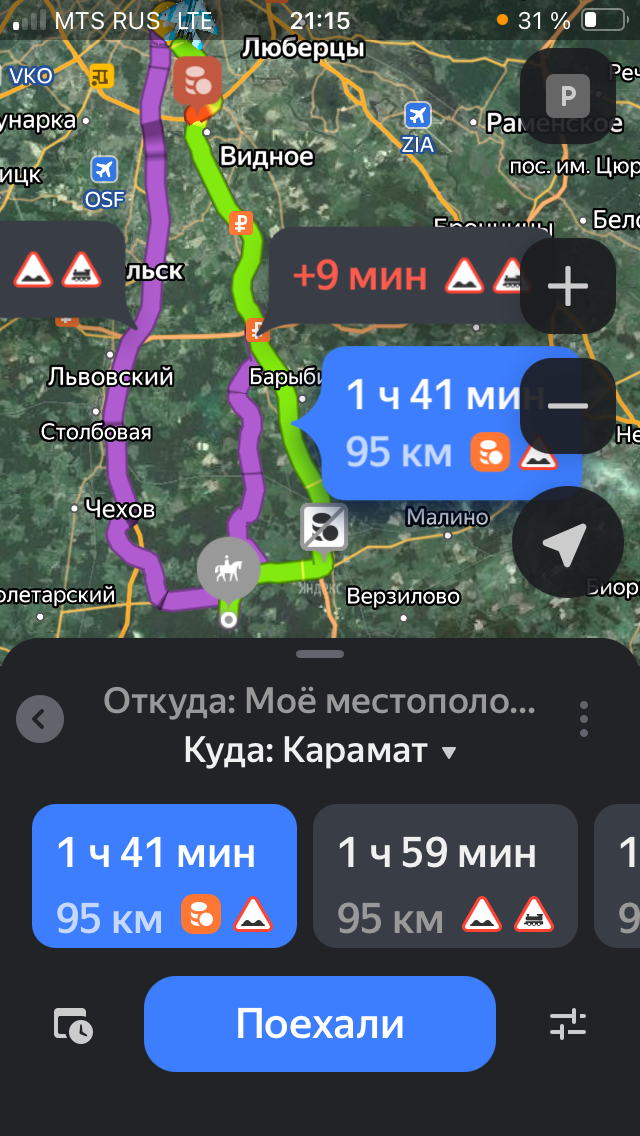Choose the 1 ч 59 мин route option

pyautogui.click(x=445, y=876)
